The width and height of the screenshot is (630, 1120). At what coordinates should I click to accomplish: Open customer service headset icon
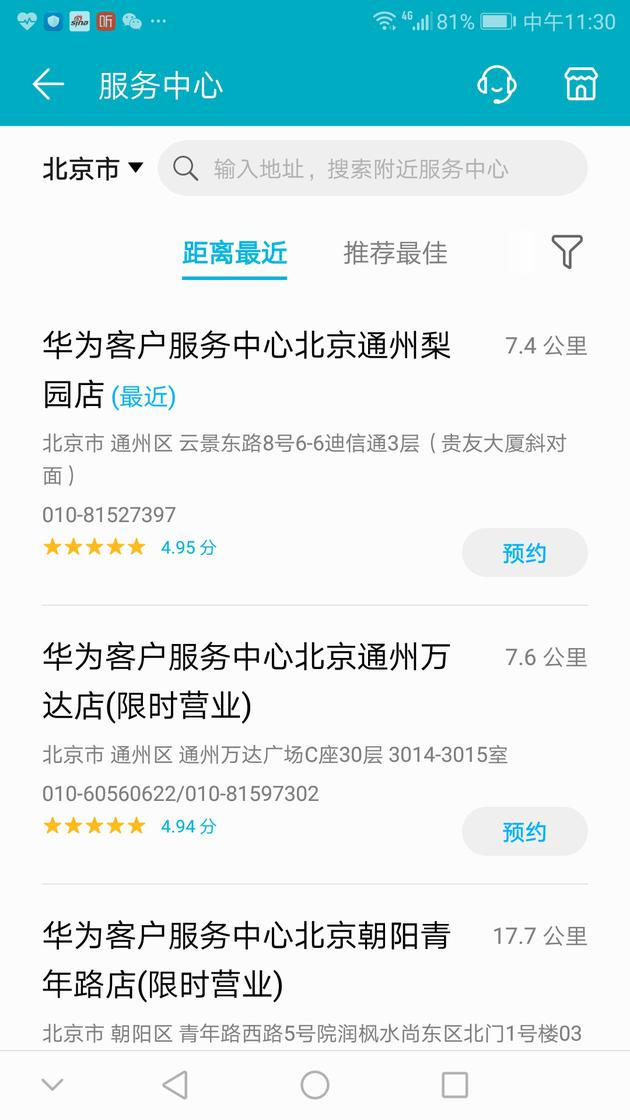[x=496, y=85]
